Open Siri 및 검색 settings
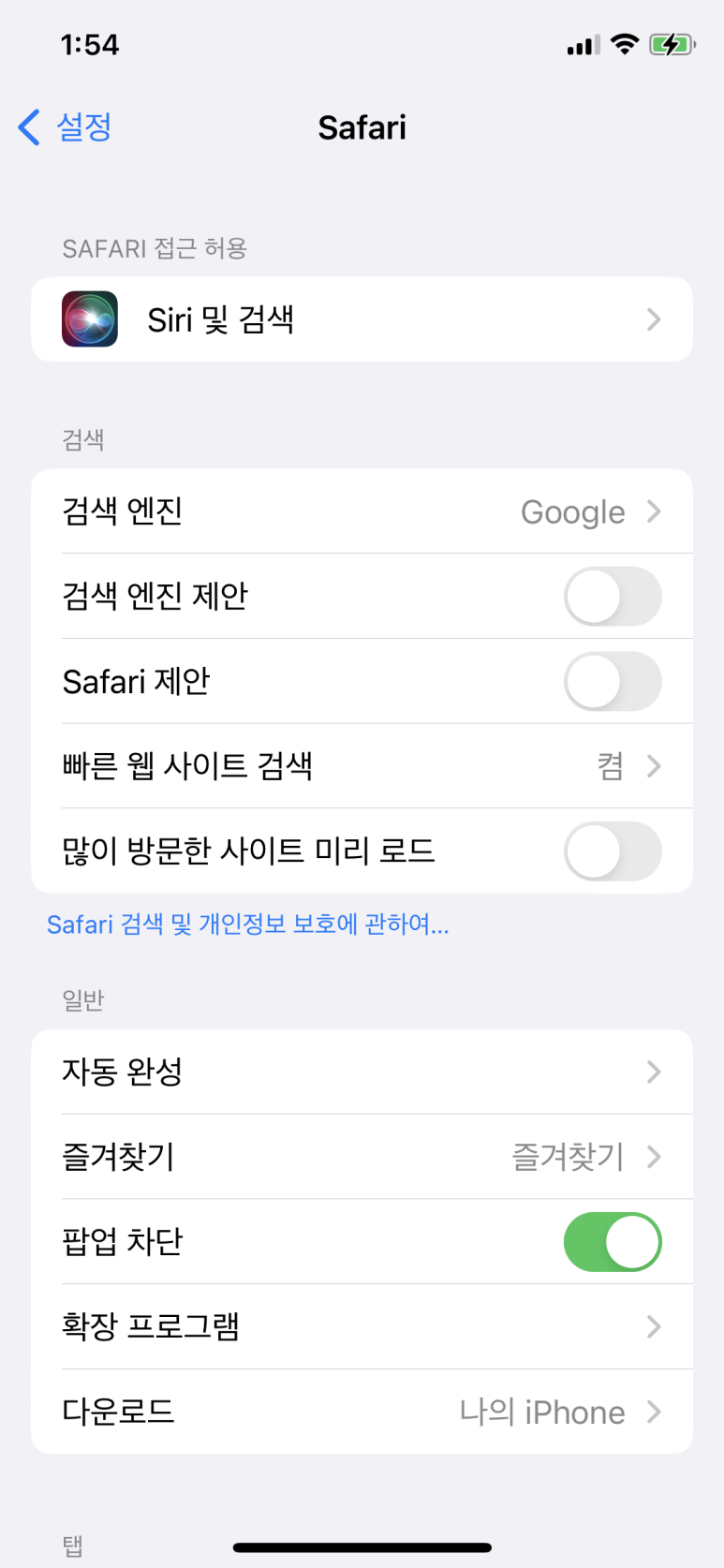The image size is (724, 1568). point(362,319)
